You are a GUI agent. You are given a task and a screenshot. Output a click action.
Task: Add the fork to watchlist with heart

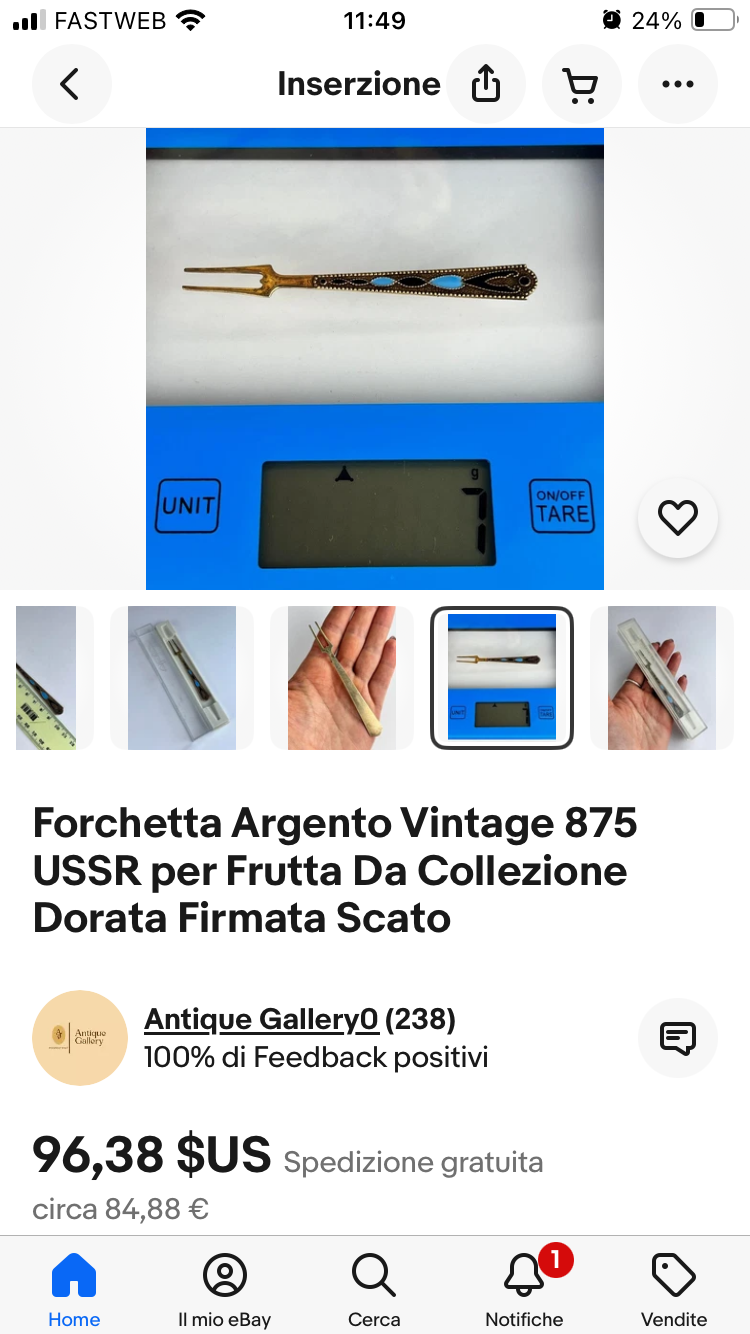[x=677, y=517]
